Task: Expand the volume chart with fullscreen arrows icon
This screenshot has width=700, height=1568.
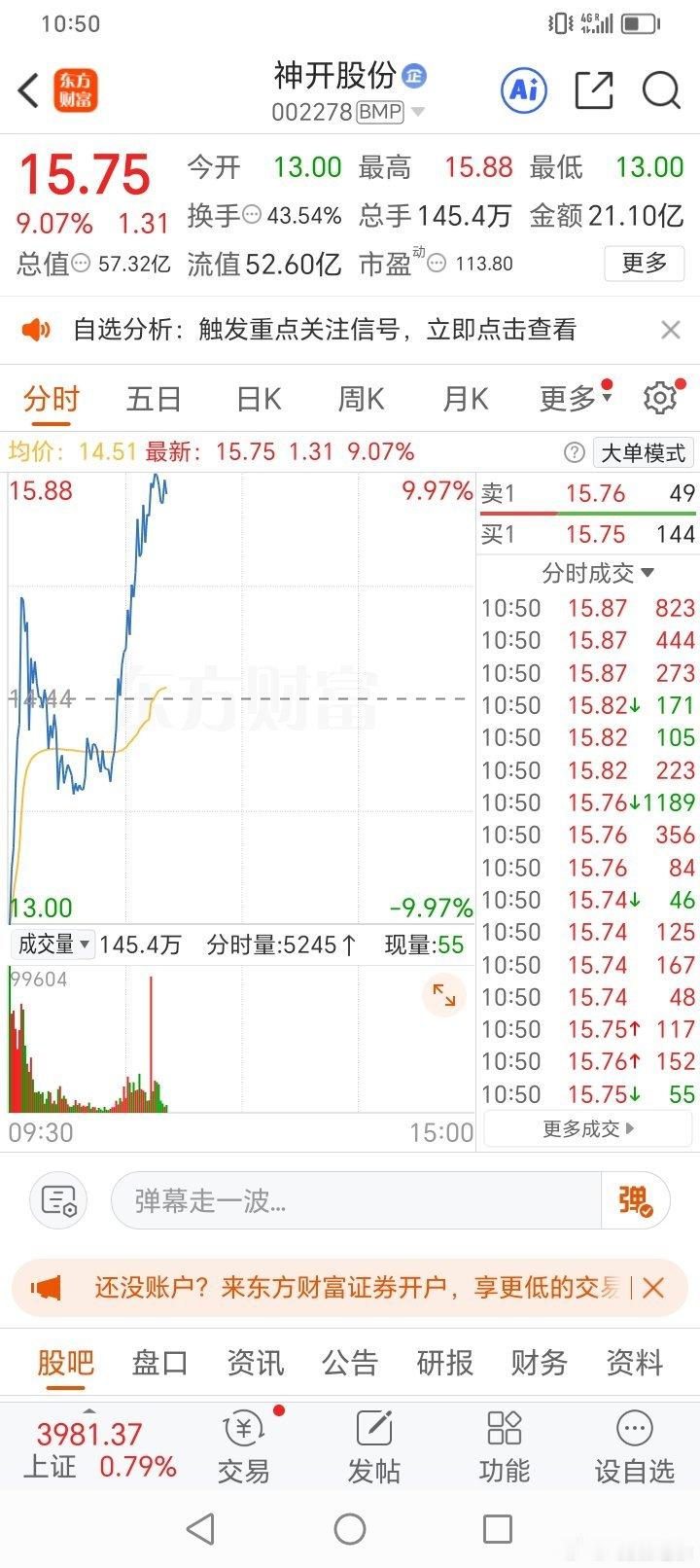Action: click(444, 995)
